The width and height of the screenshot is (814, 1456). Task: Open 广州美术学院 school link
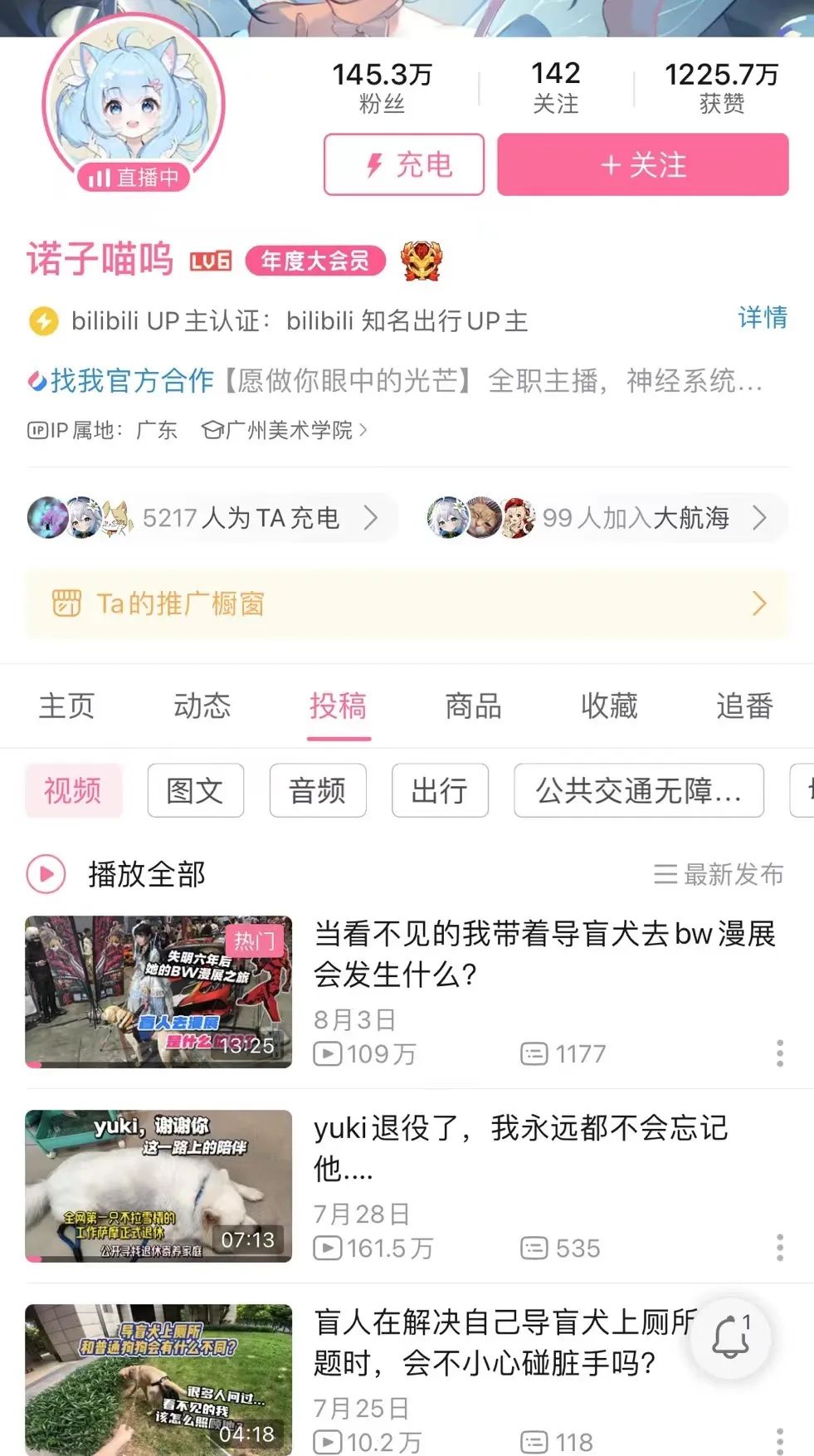tap(285, 430)
